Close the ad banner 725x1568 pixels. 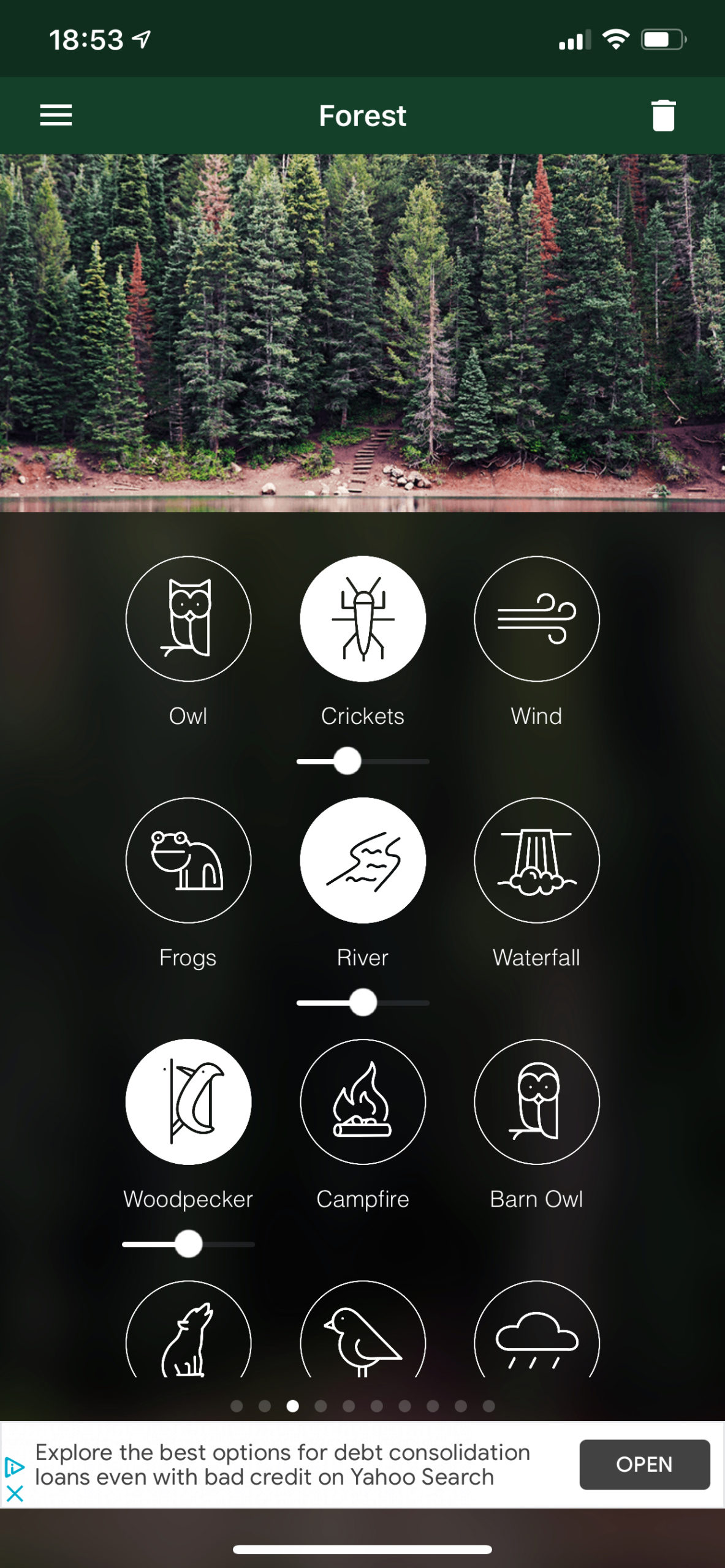pos(15,1493)
